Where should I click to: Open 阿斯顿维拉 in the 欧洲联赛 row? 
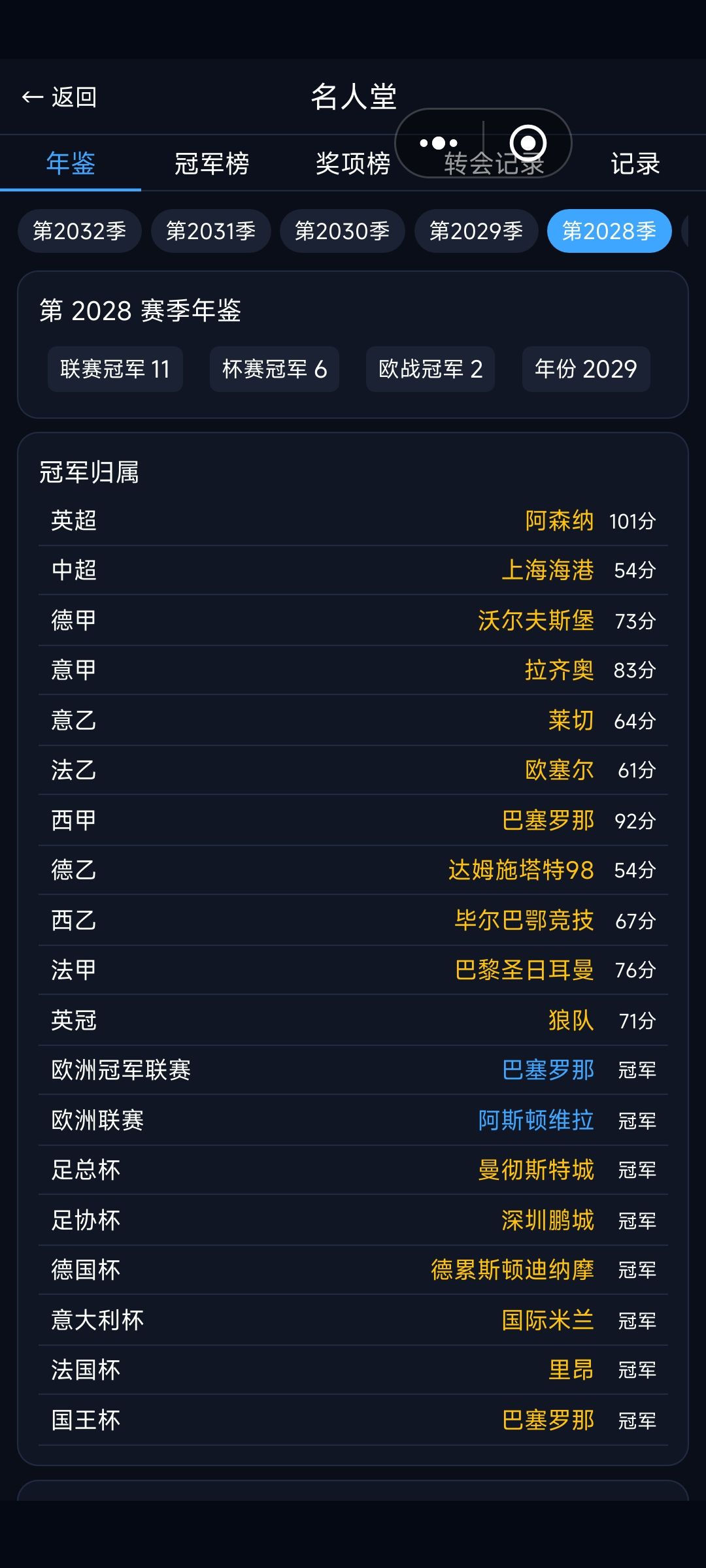click(536, 1120)
